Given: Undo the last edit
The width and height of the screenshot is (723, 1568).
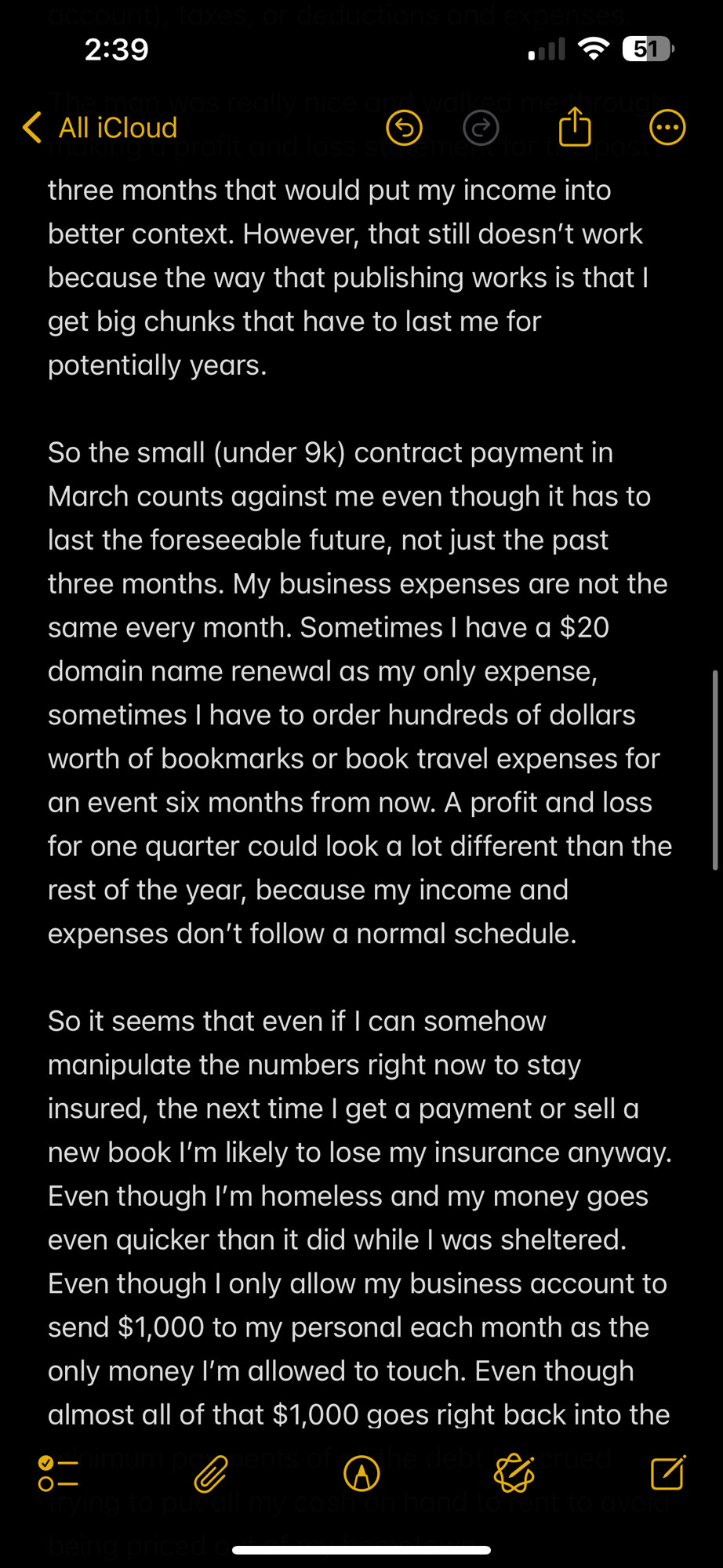Looking at the screenshot, I should [x=405, y=128].
